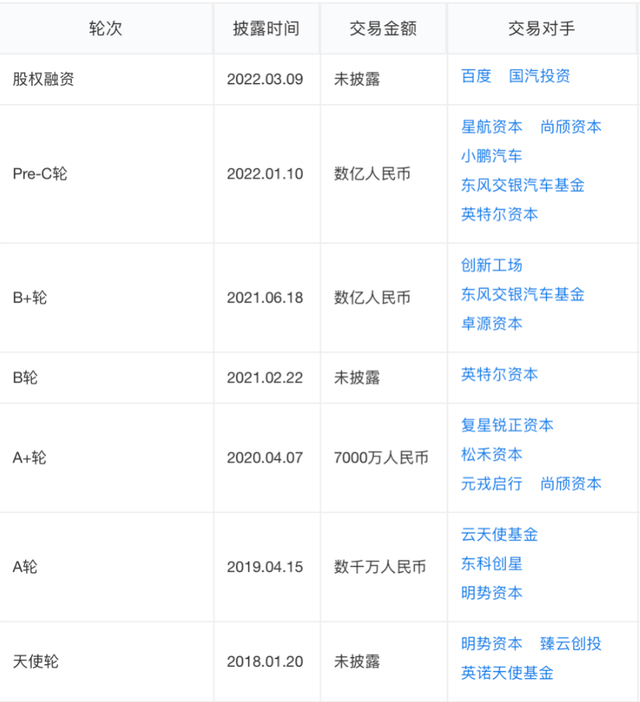Tap 英特尔资本 in the B轮 row

click(x=499, y=374)
